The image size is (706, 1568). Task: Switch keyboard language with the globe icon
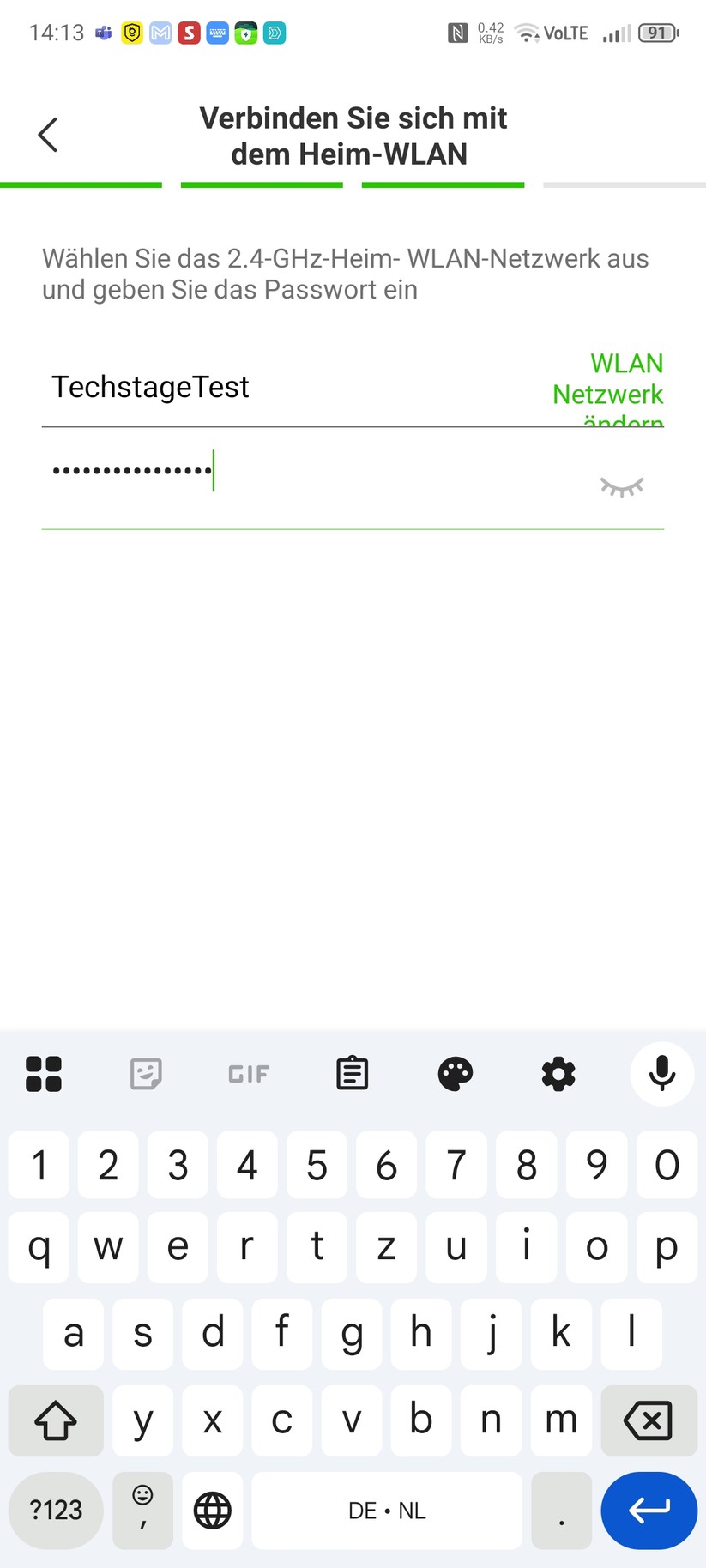coord(212,1511)
